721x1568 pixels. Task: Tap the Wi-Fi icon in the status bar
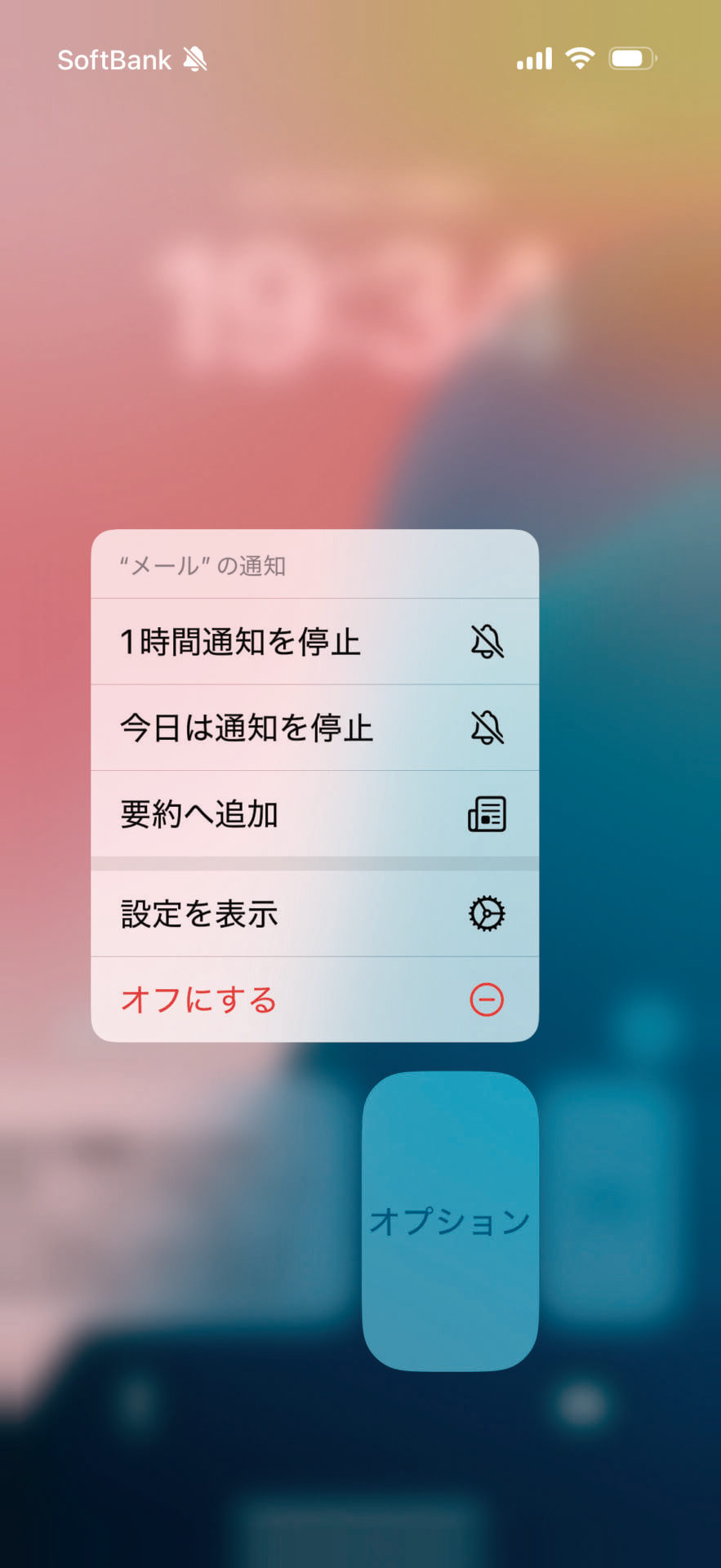click(x=580, y=57)
